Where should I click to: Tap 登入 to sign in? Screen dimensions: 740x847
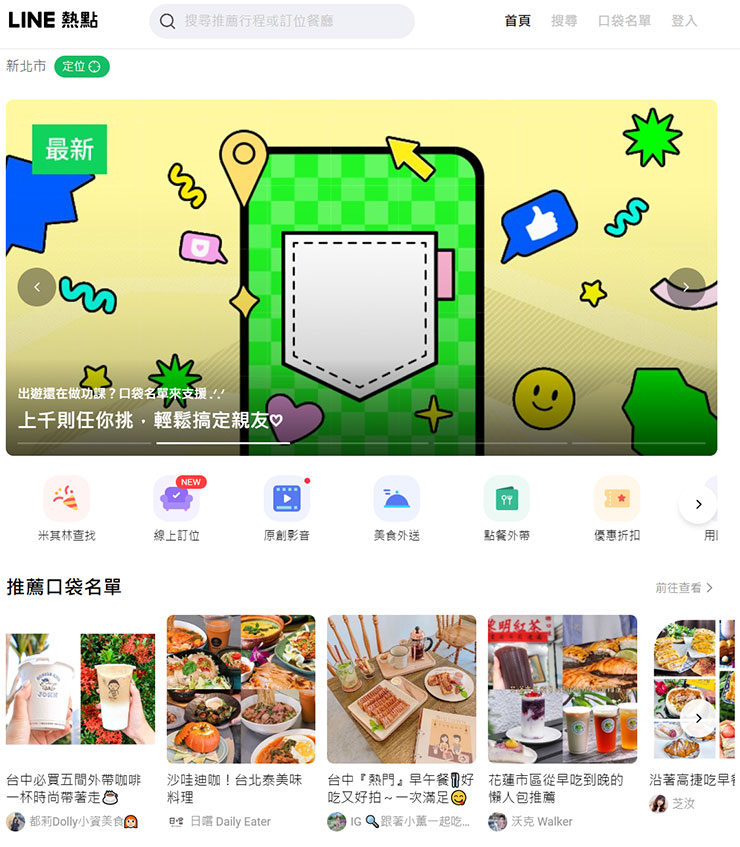coord(684,21)
